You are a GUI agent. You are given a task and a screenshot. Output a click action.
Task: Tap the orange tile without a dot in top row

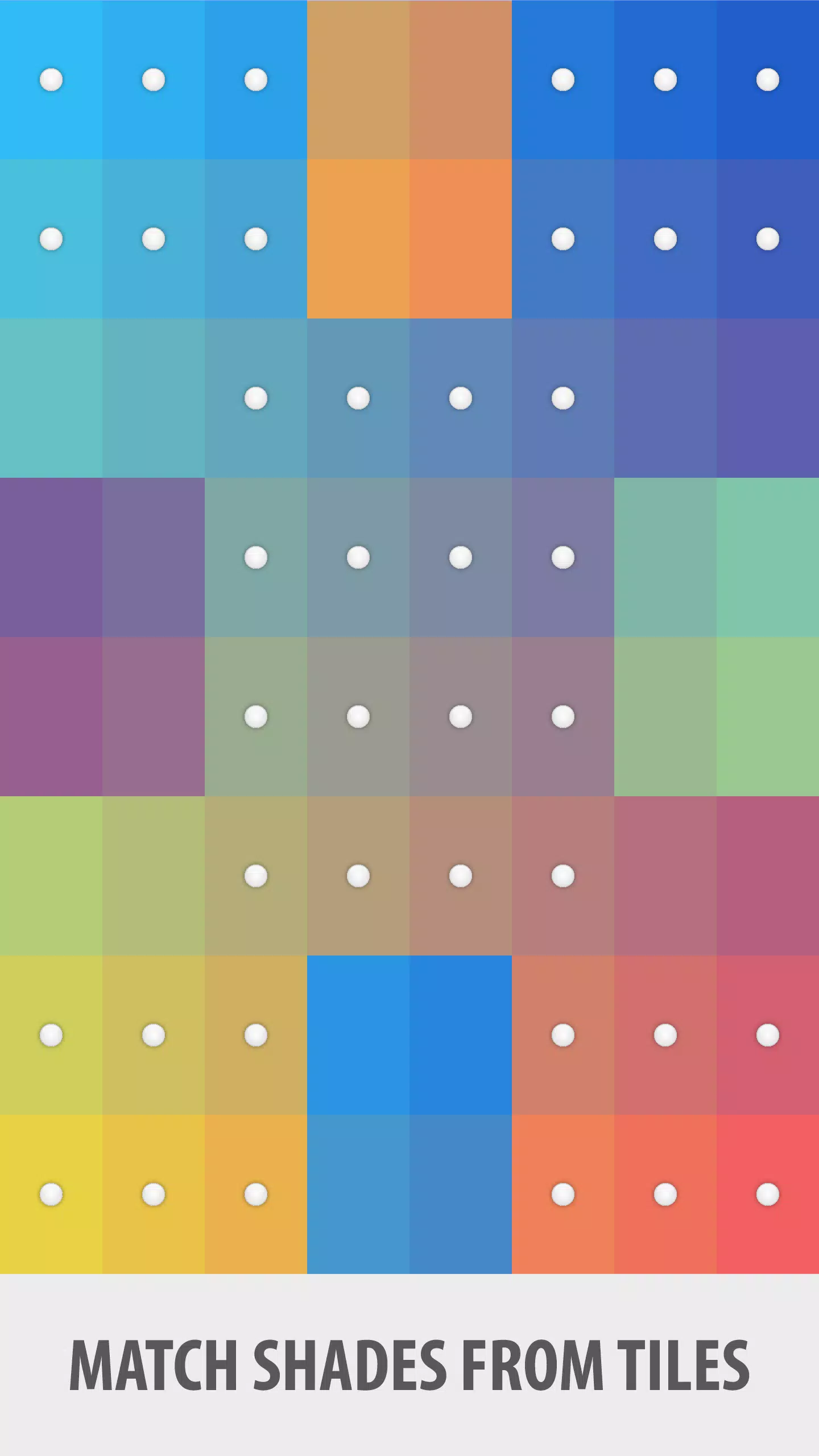[358, 80]
